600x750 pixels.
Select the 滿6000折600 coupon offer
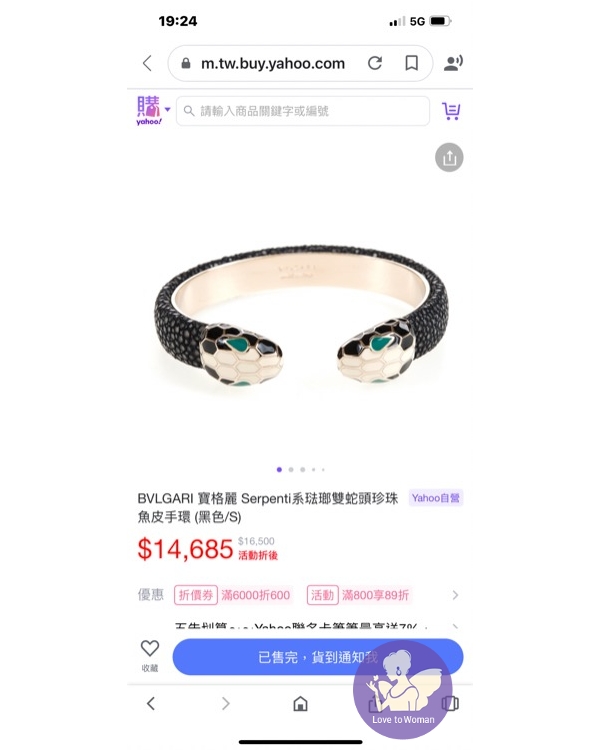click(234, 595)
